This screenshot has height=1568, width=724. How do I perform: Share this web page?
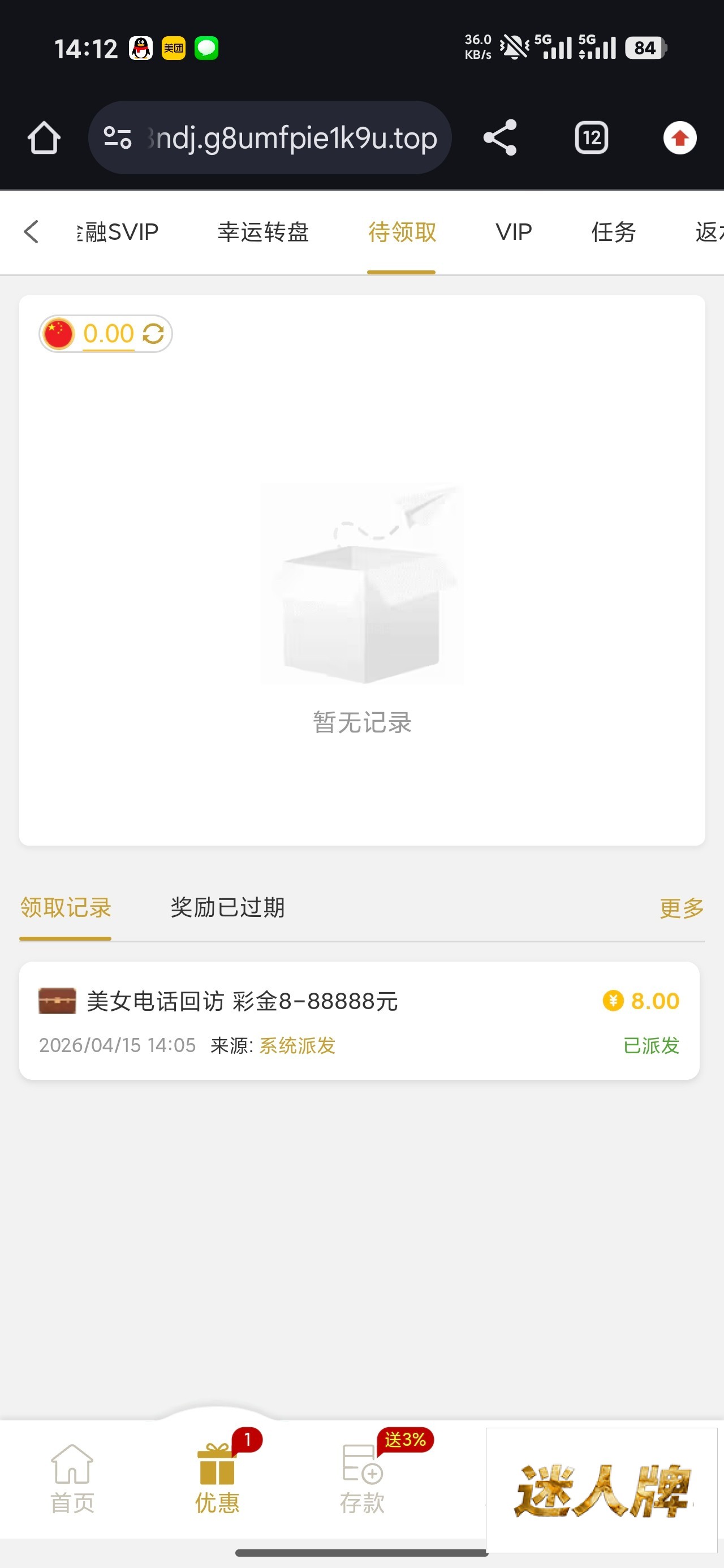500,137
